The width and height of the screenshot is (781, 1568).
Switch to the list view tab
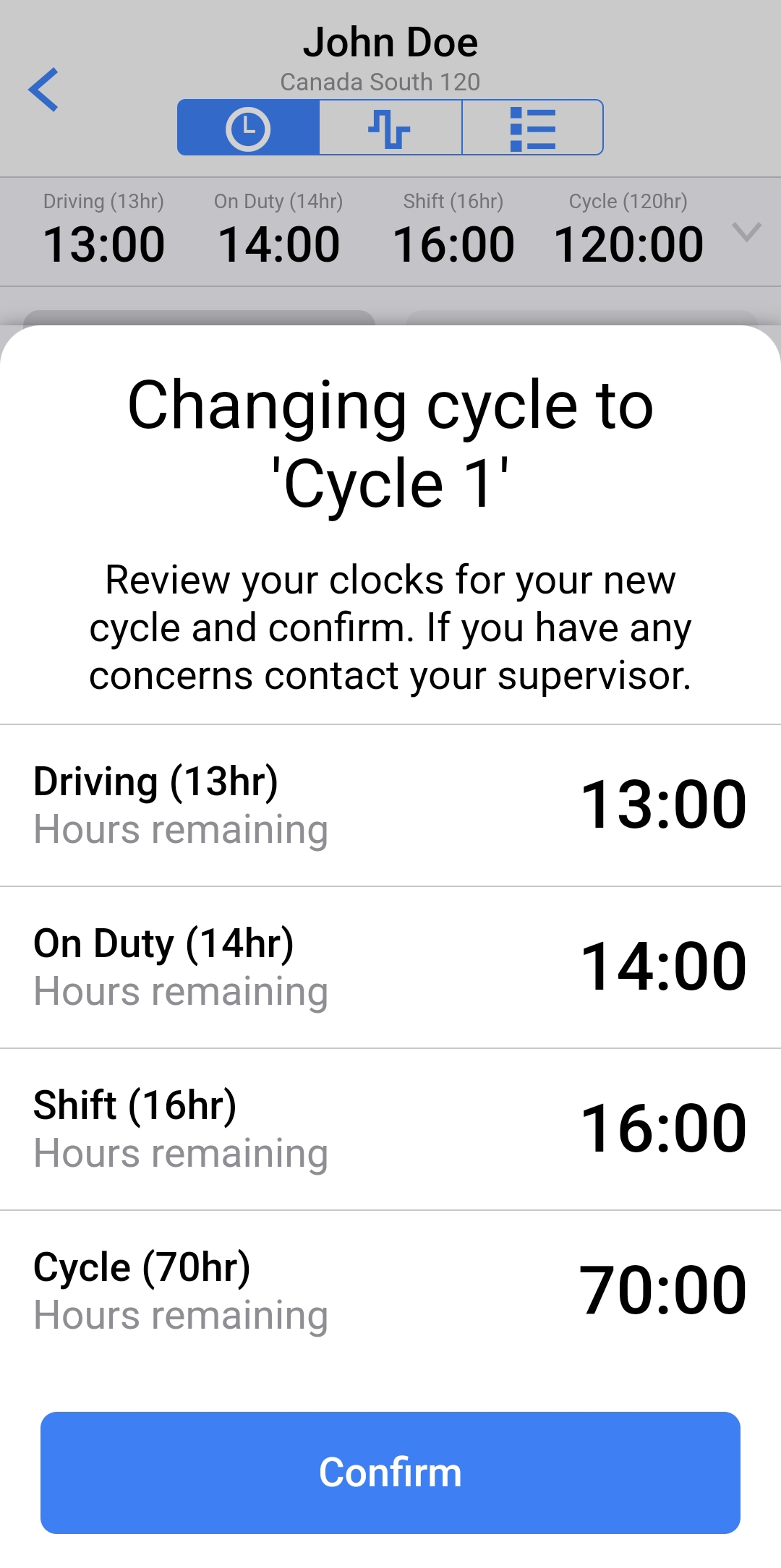tap(532, 128)
